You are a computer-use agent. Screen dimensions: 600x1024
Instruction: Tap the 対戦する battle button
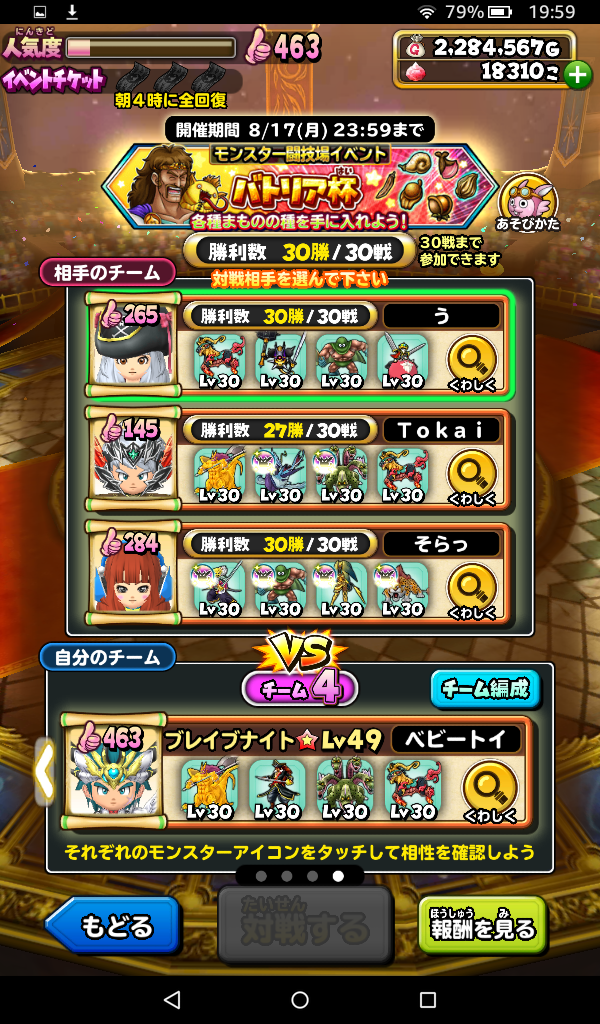point(304,929)
